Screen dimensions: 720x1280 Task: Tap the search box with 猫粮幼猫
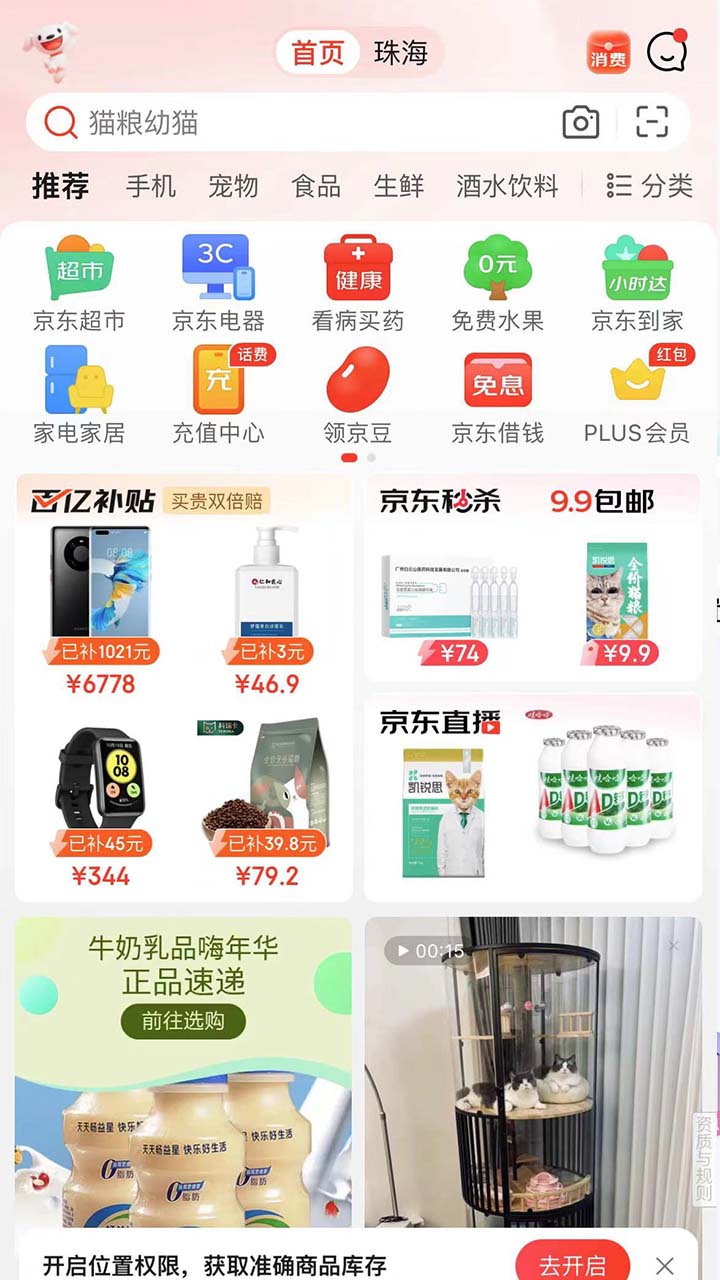300,123
